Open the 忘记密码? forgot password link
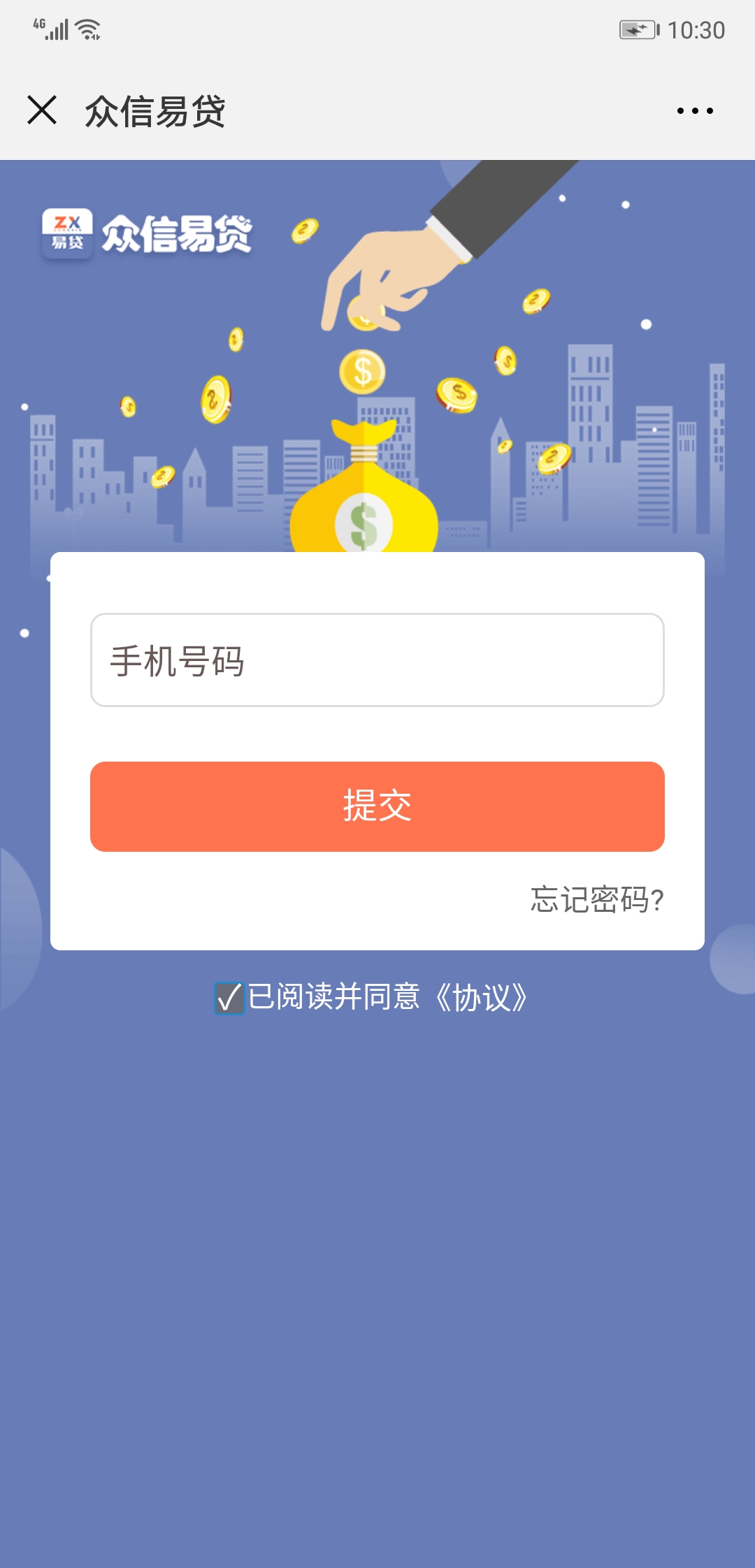 (597, 899)
